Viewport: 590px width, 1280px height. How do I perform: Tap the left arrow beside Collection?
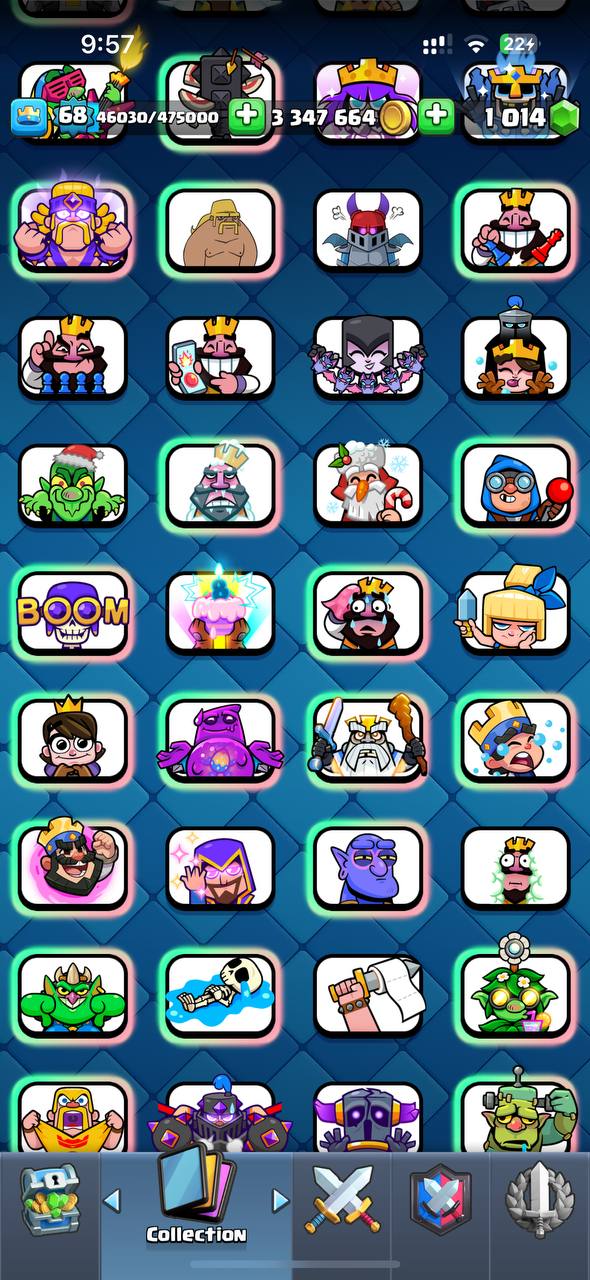pyautogui.click(x=113, y=1199)
